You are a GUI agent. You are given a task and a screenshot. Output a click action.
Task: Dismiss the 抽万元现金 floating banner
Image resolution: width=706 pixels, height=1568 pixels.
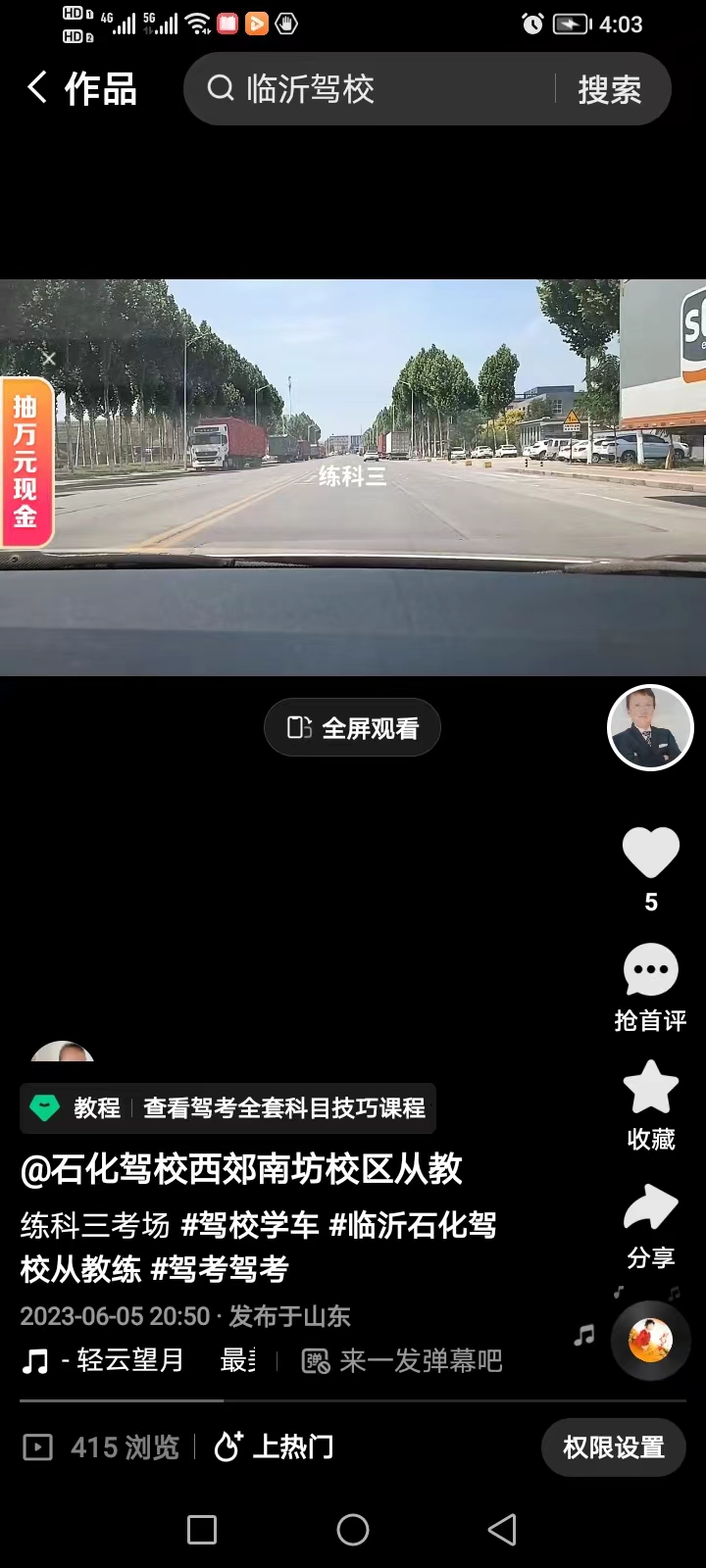(x=48, y=359)
